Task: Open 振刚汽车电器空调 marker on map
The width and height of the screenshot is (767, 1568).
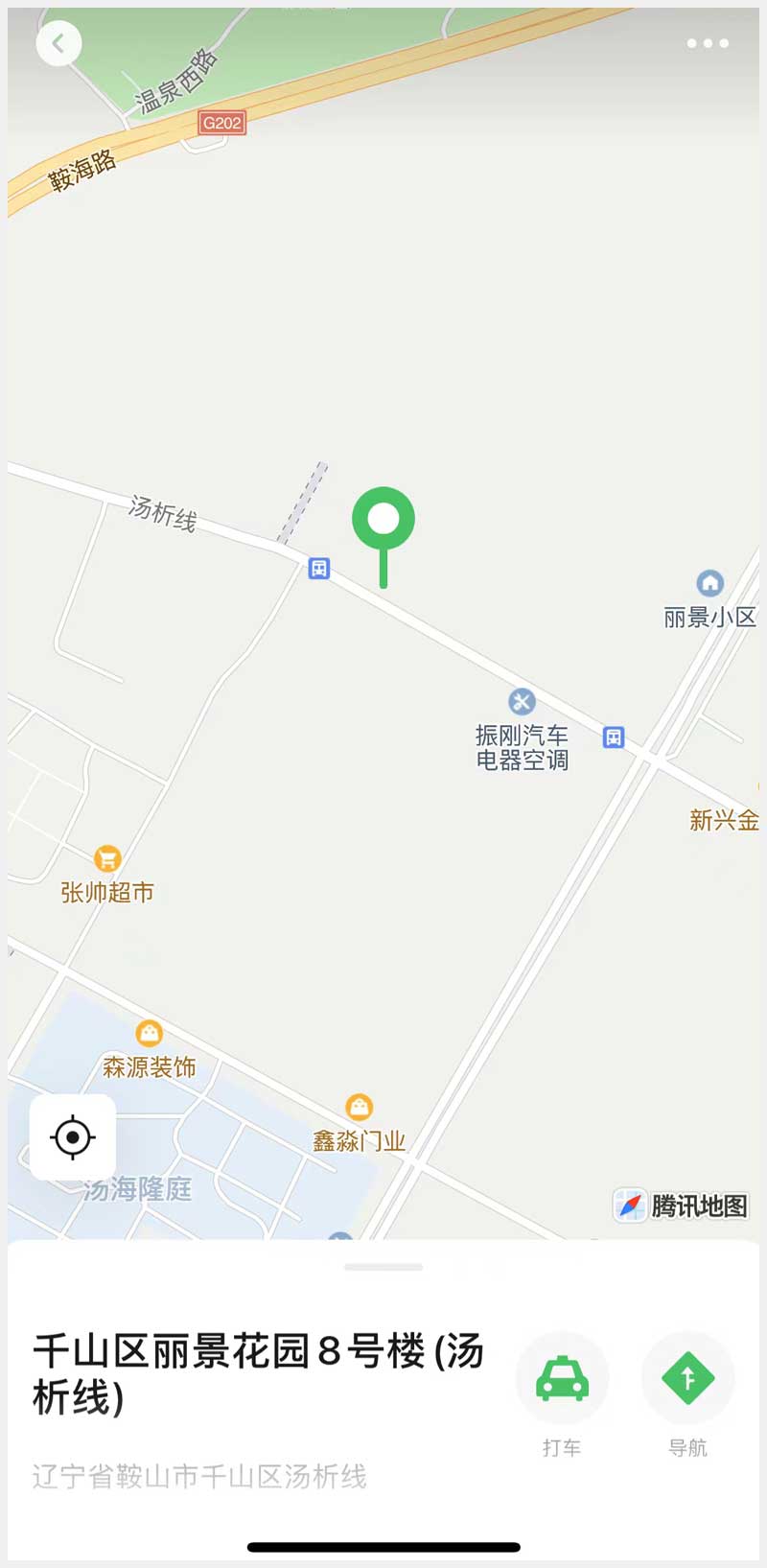Action: pyautogui.click(x=522, y=702)
